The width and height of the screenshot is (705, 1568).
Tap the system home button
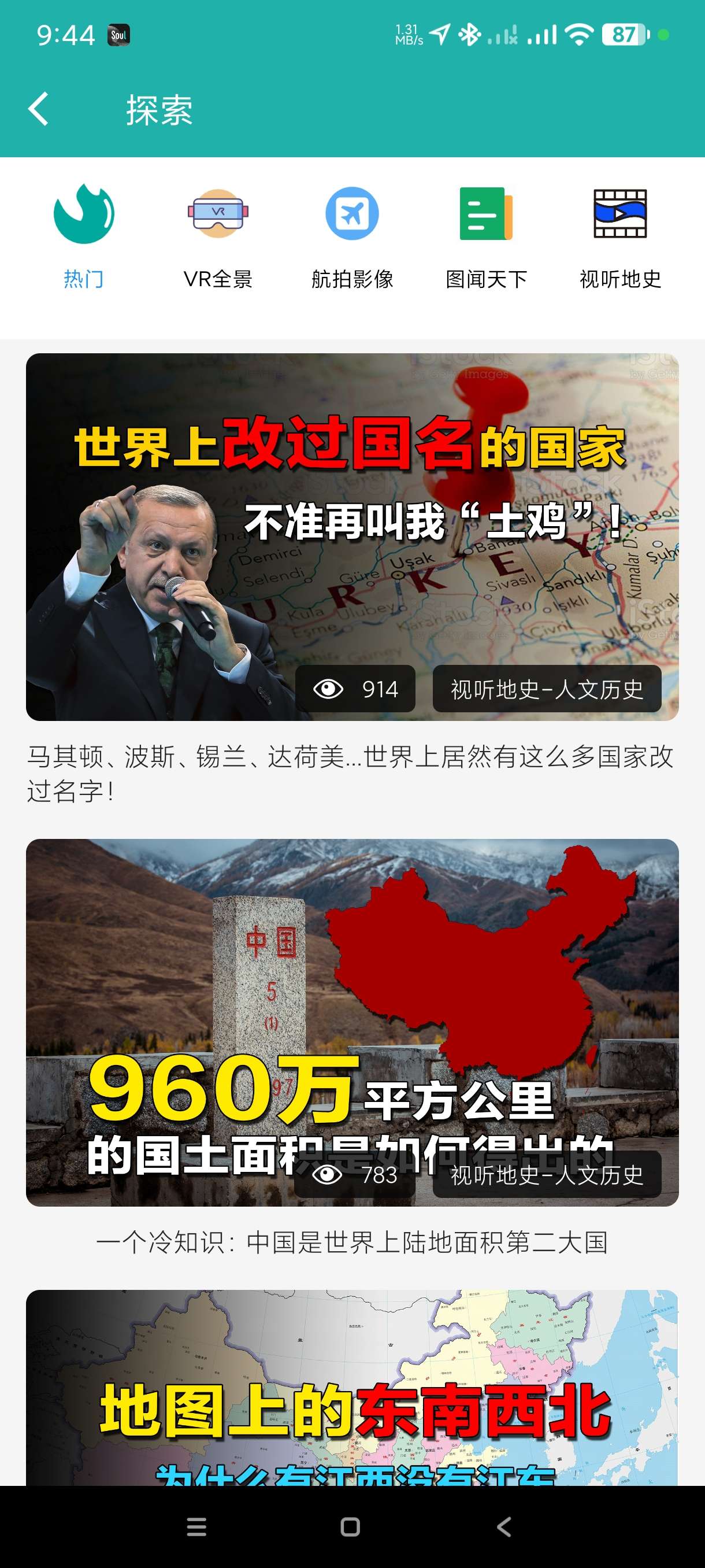pyautogui.click(x=350, y=1526)
